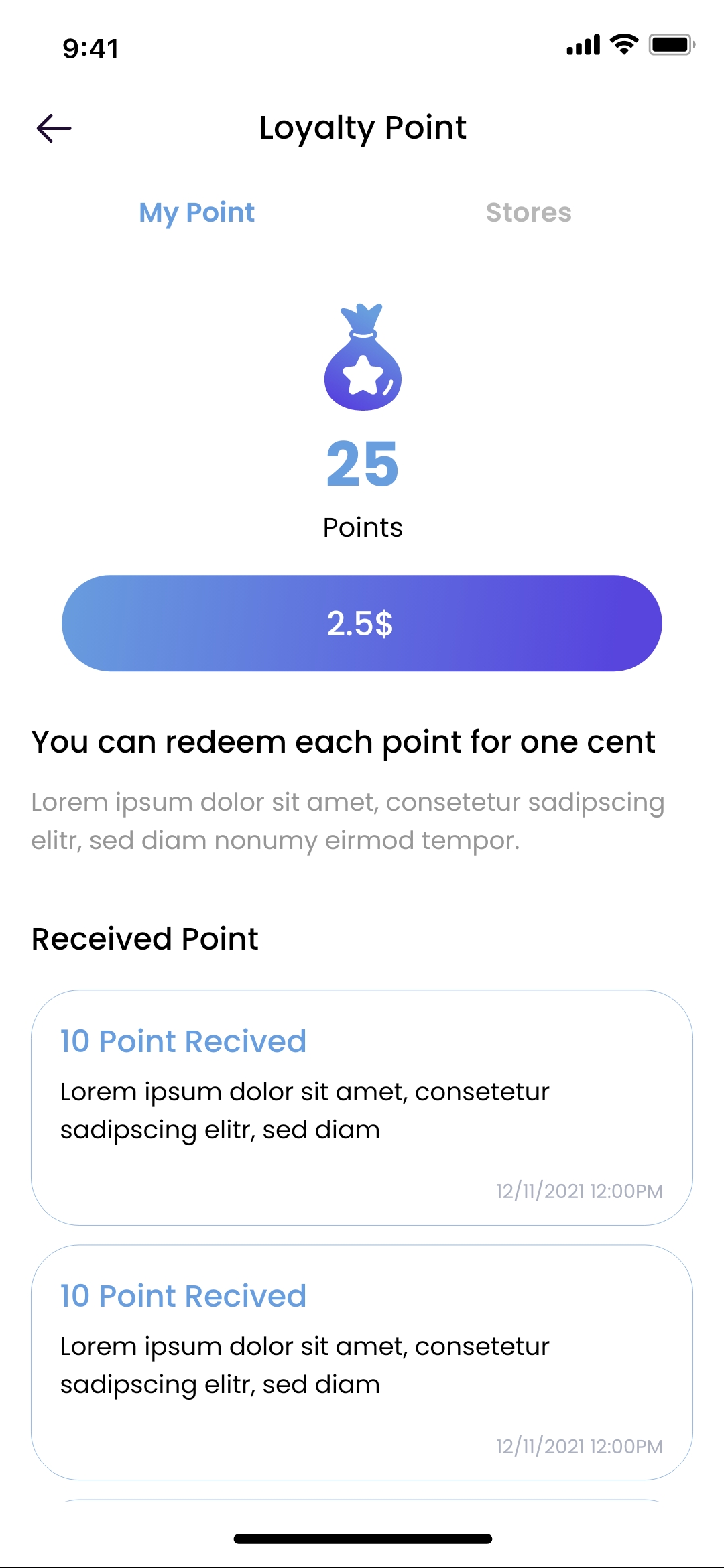724x1568 pixels.
Task: Switch to the Stores tab
Action: (528, 212)
